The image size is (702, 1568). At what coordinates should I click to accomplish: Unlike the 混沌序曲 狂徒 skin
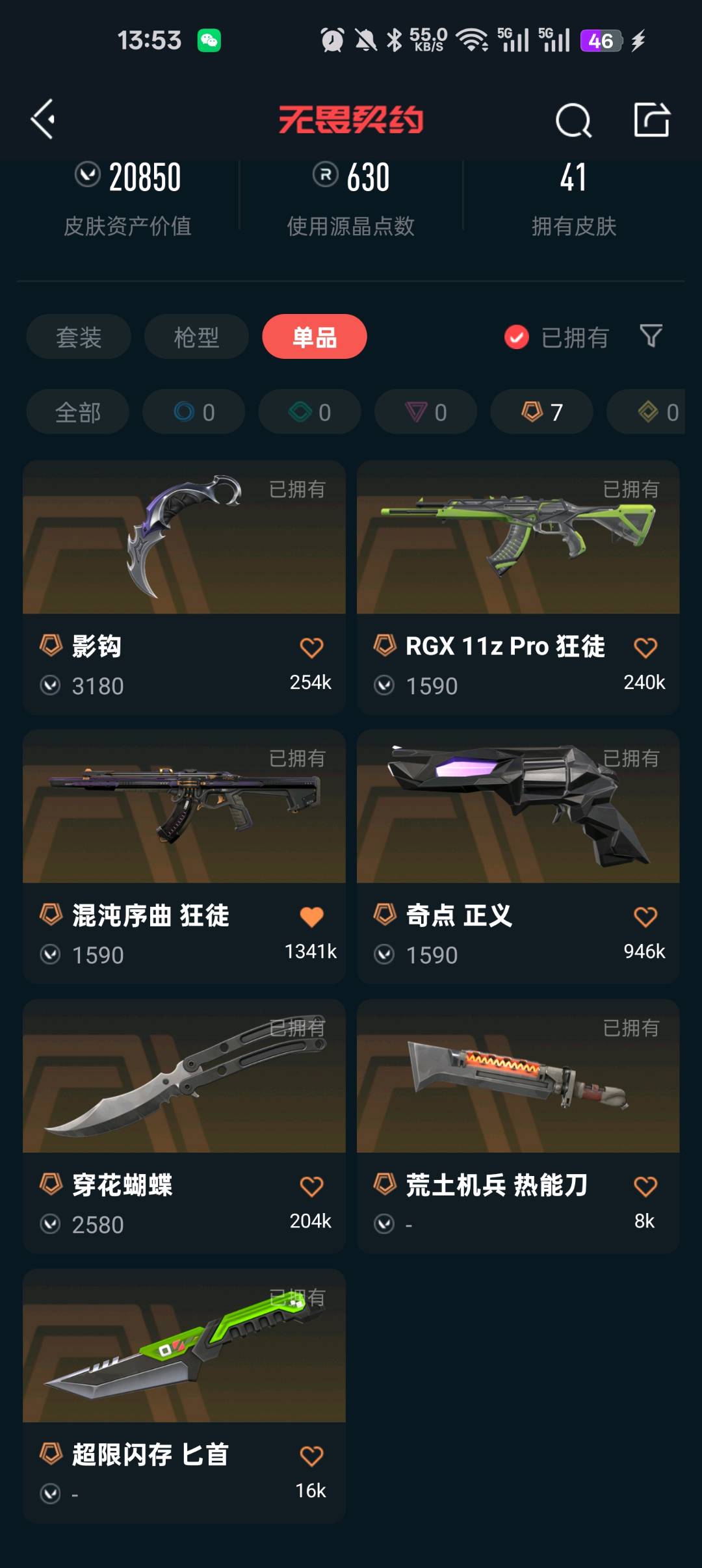(x=311, y=917)
